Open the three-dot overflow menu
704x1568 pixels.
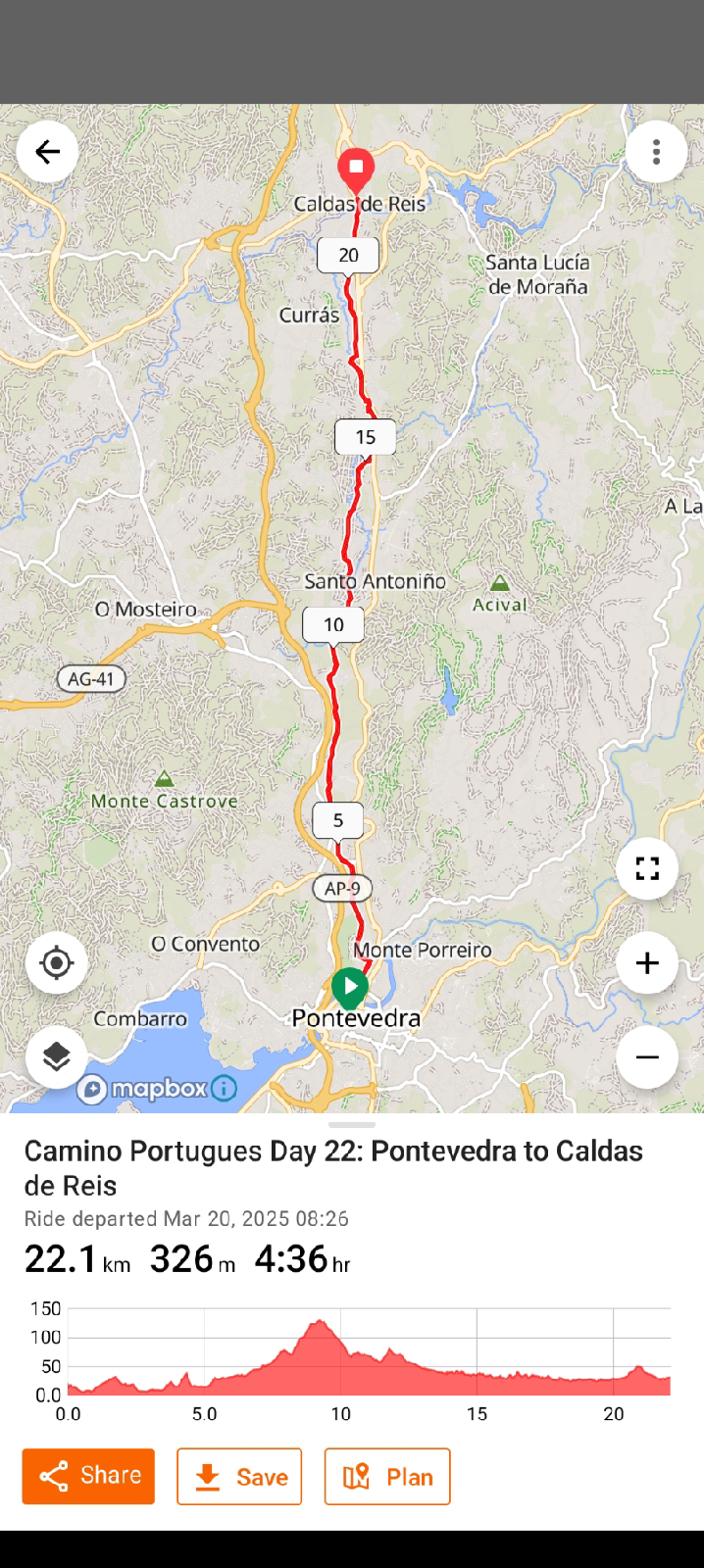click(656, 152)
